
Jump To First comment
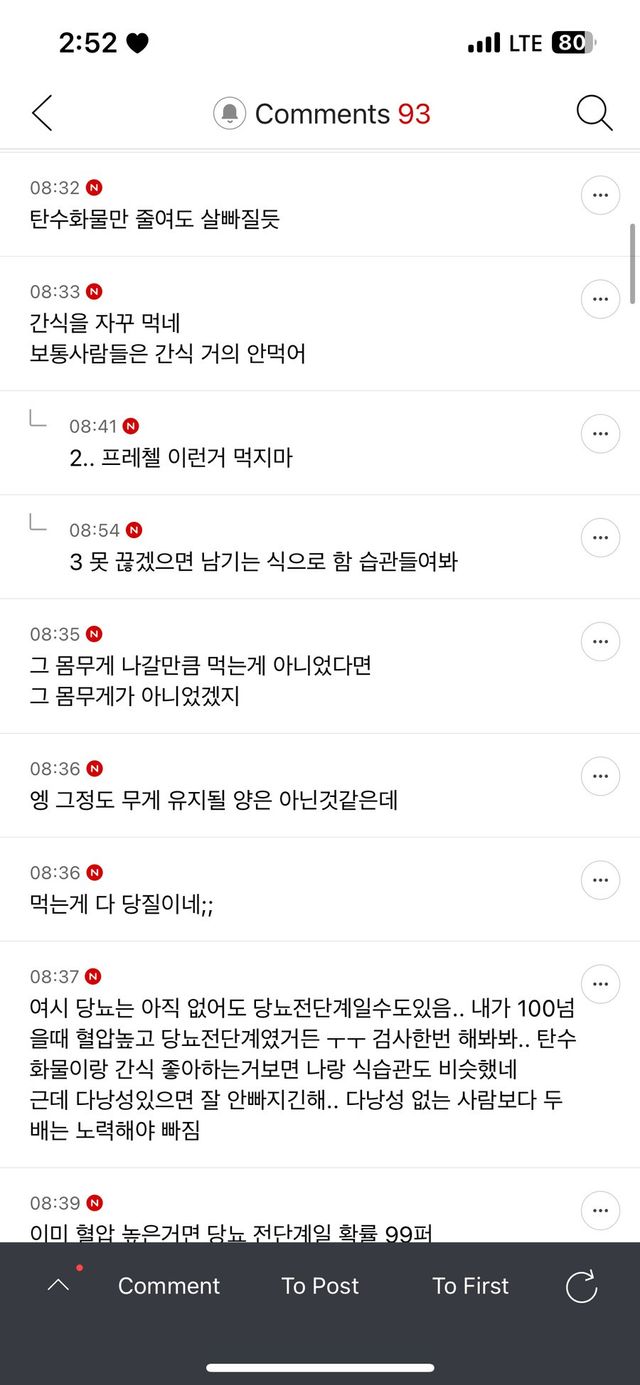pyautogui.click(x=470, y=1286)
